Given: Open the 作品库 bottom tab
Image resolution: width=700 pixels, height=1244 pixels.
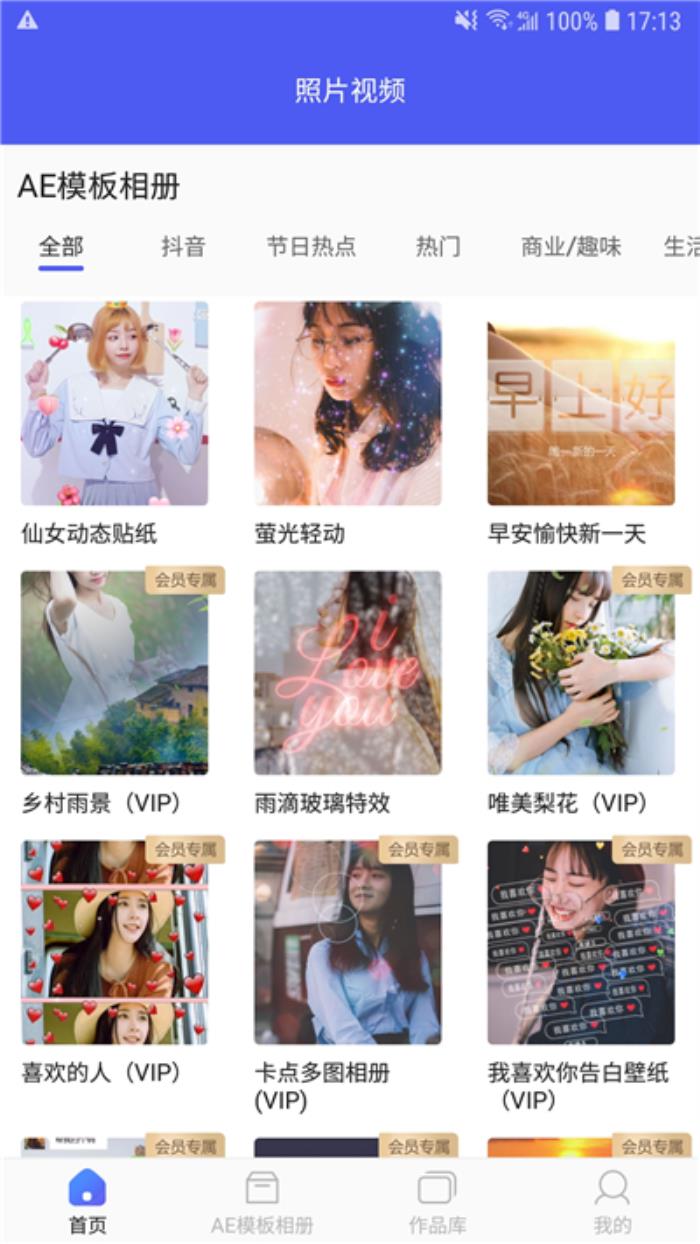Looking at the screenshot, I should click(x=437, y=1202).
